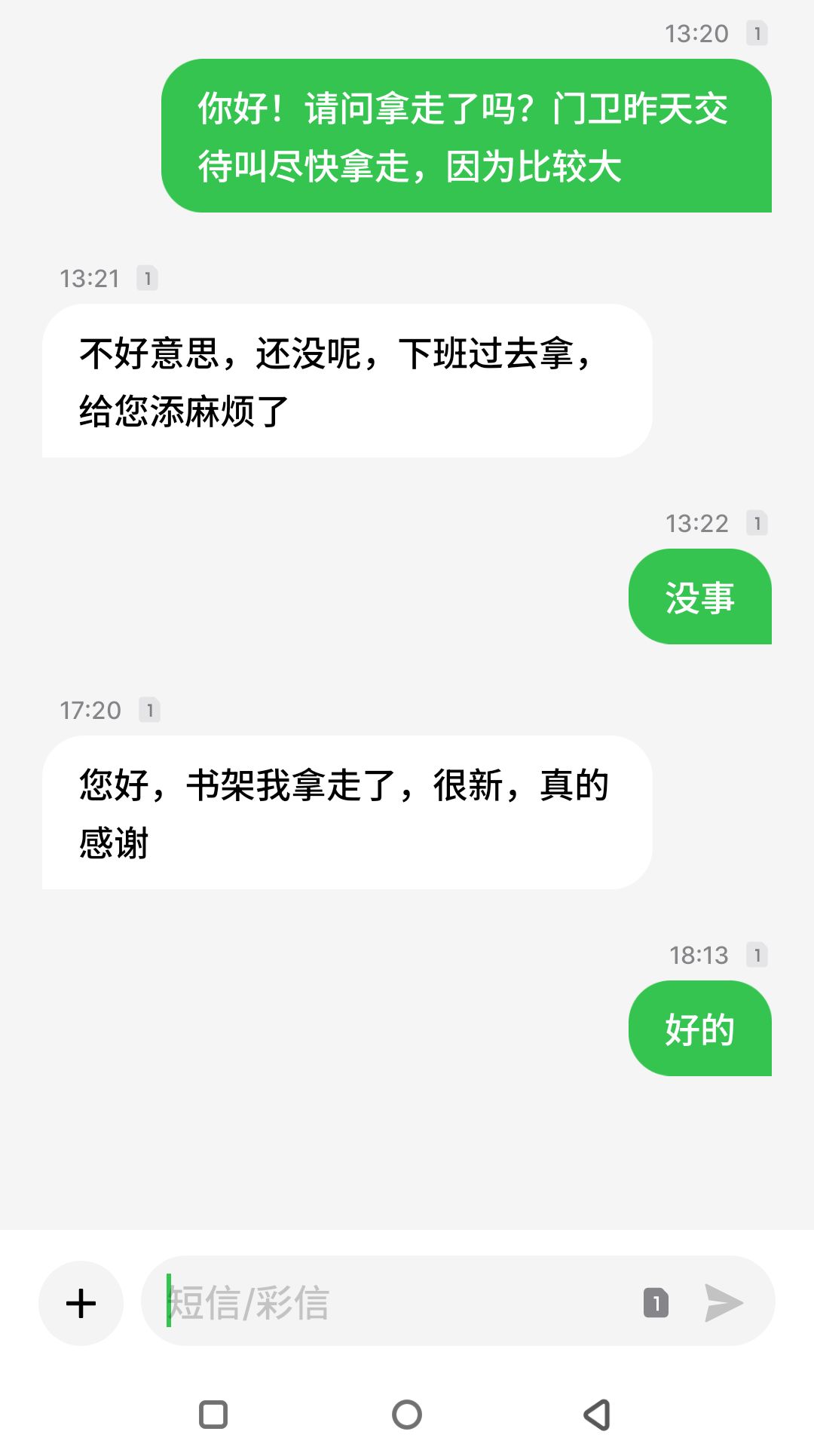Screen dimensions: 814x1456
Task: Open the plus attachment button
Action: pos(81,1303)
